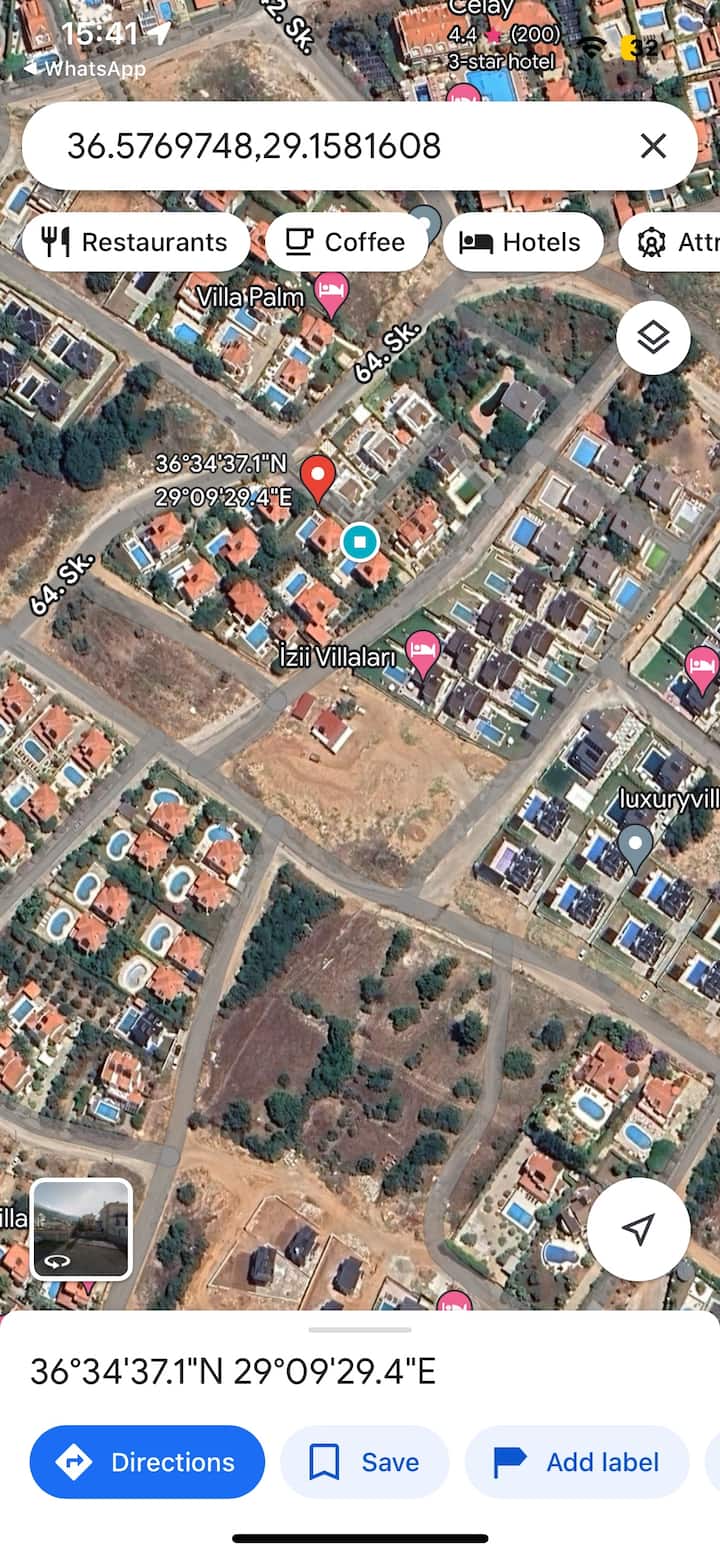Open İzii Villaları hotel marker
Image resolution: width=720 pixels, height=1558 pixels.
pyautogui.click(x=423, y=653)
